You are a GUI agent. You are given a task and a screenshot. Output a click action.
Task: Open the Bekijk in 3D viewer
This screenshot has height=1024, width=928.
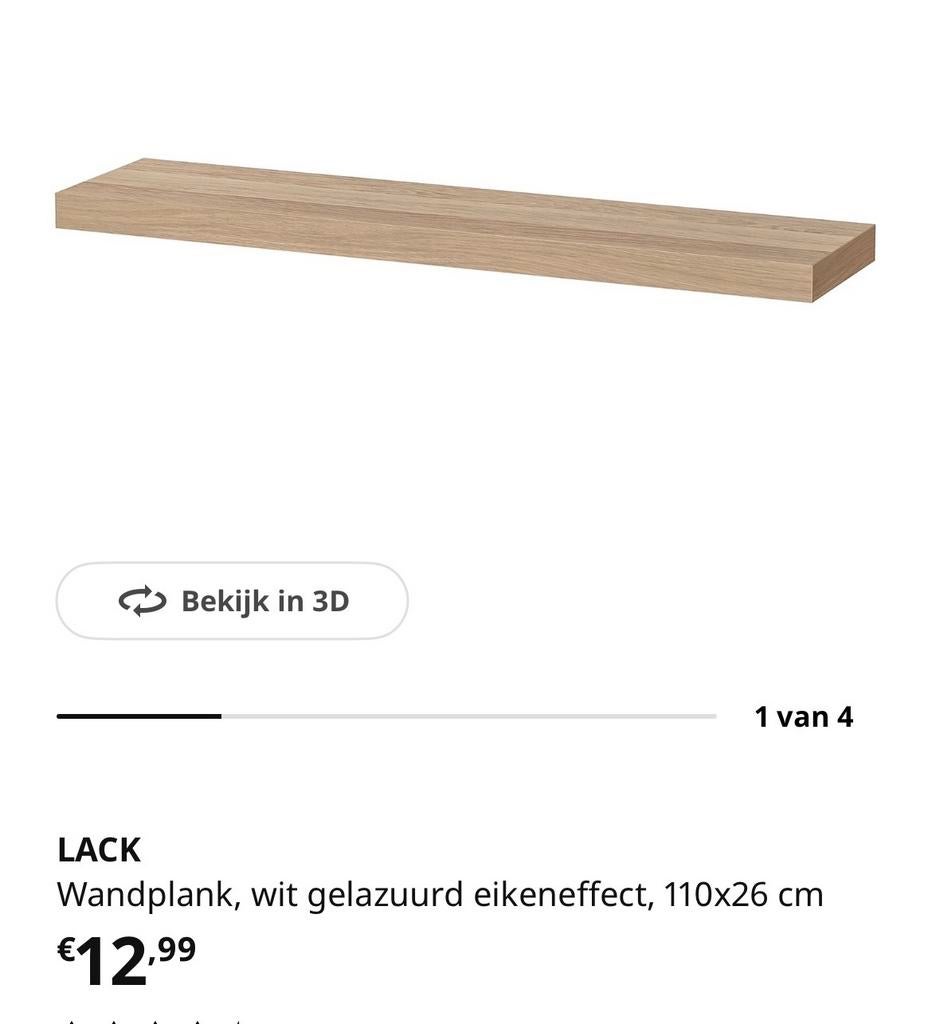232,601
